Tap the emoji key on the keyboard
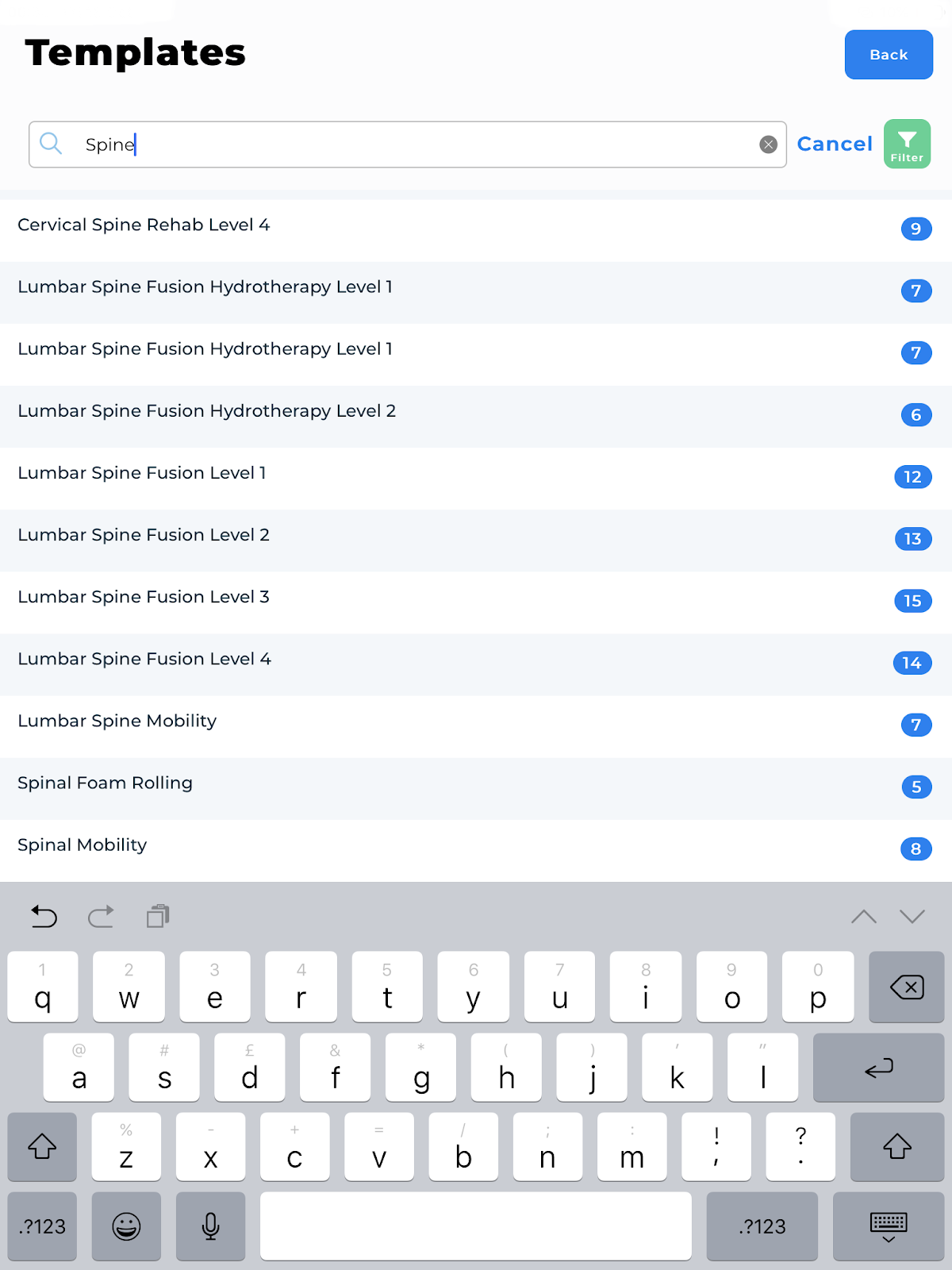The image size is (952, 1270). (126, 1226)
